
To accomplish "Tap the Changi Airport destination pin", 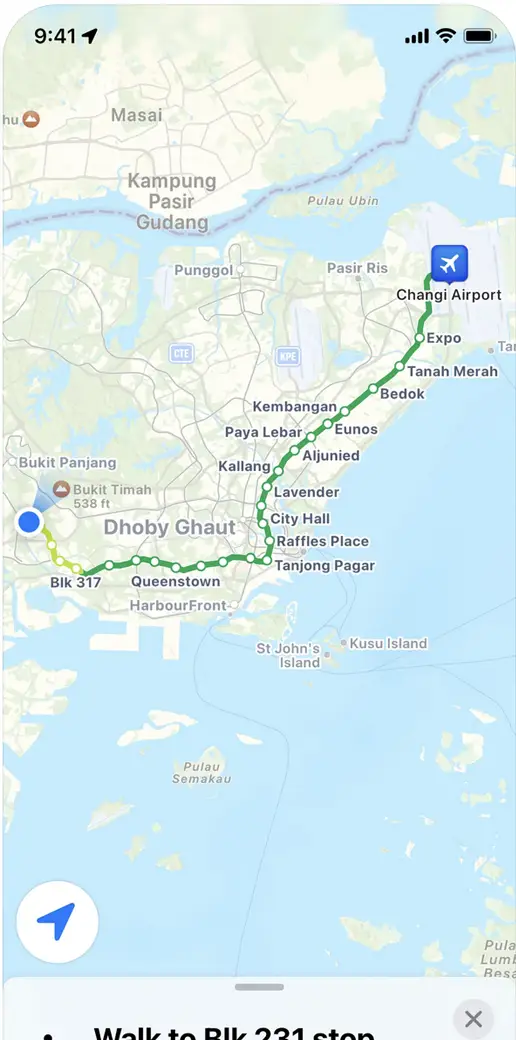I will pos(449,264).
